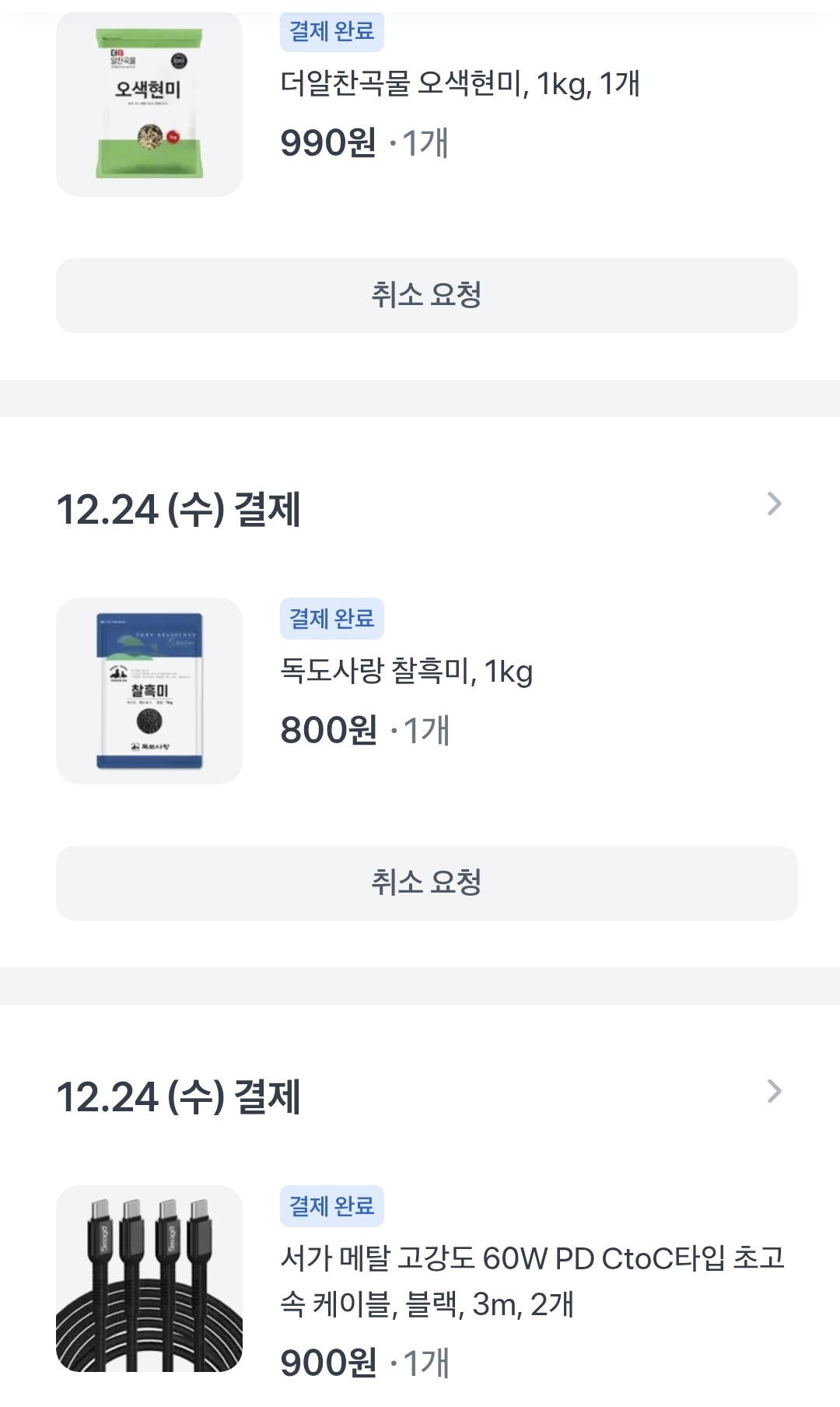Open the 더알찬곡물 오색현미 product
The height and width of the screenshot is (1407, 840).
click(x=460, y=83)
